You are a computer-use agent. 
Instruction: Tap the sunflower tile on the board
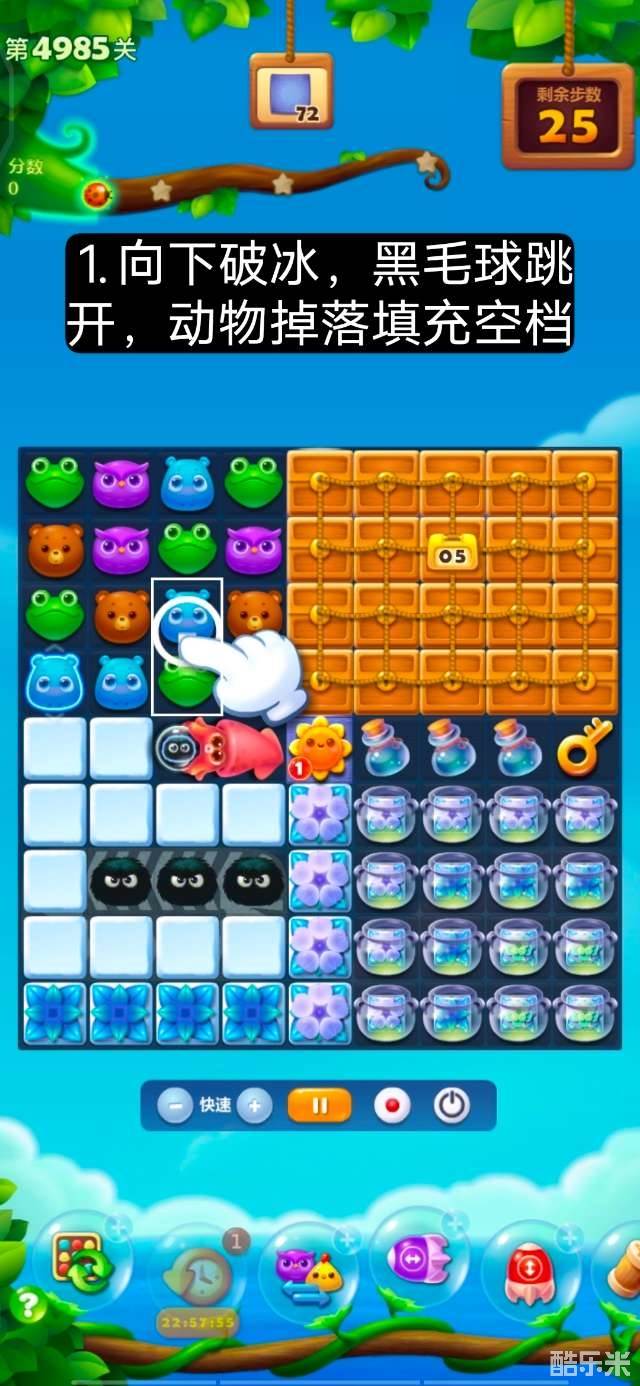[x=319, y=746]
